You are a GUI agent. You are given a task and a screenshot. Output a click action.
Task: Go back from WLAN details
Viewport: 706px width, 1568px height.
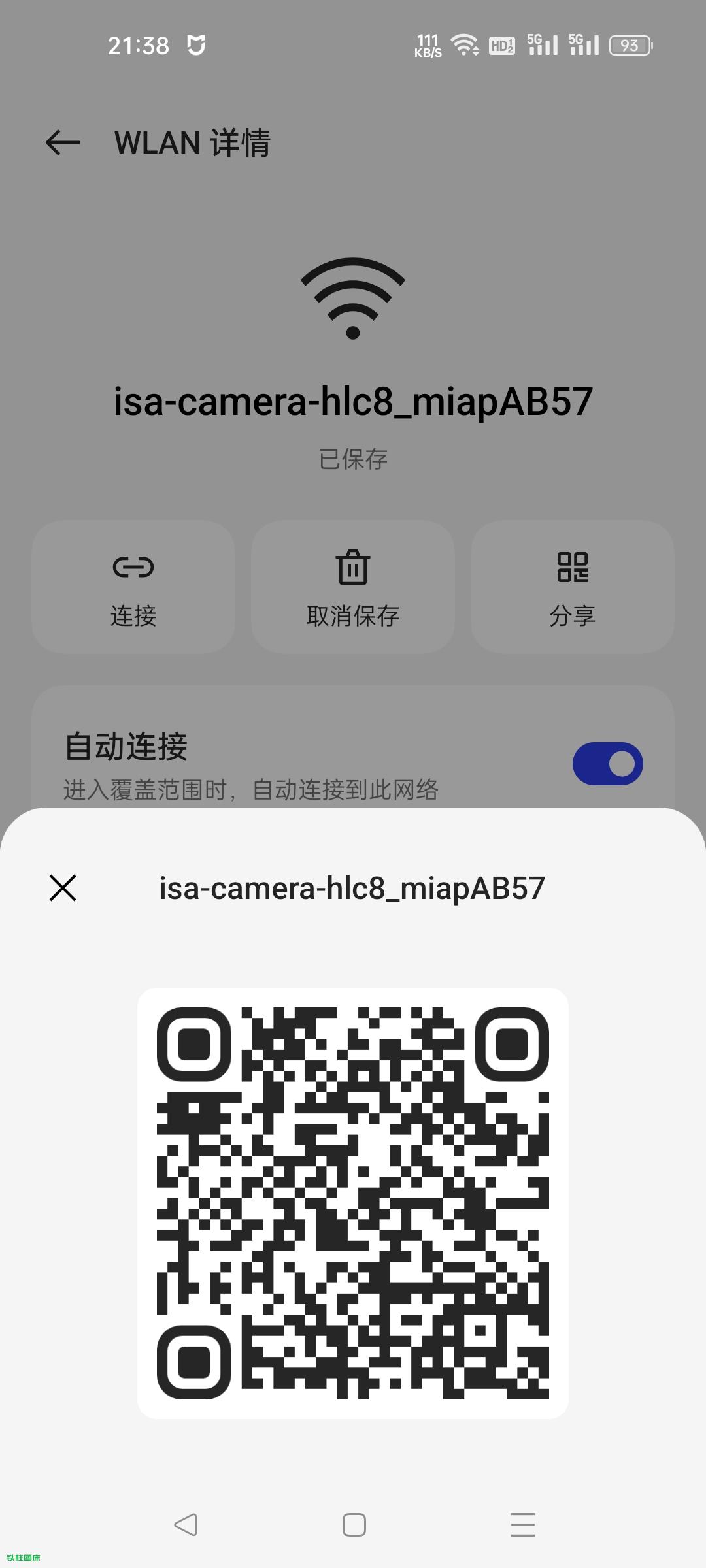click(63, 142)
